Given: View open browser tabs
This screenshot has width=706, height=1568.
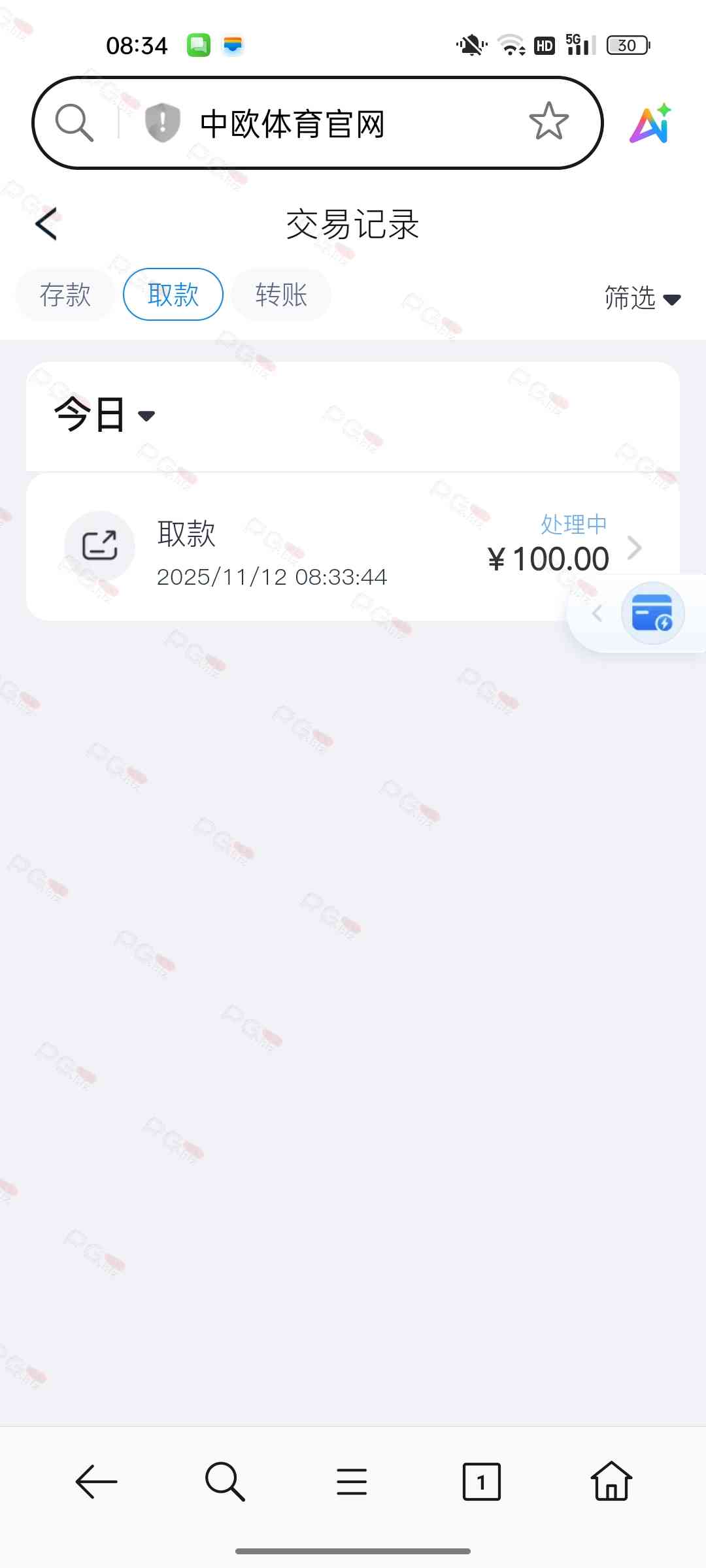Looking at the screenshot, I should tap(481, 1482).
